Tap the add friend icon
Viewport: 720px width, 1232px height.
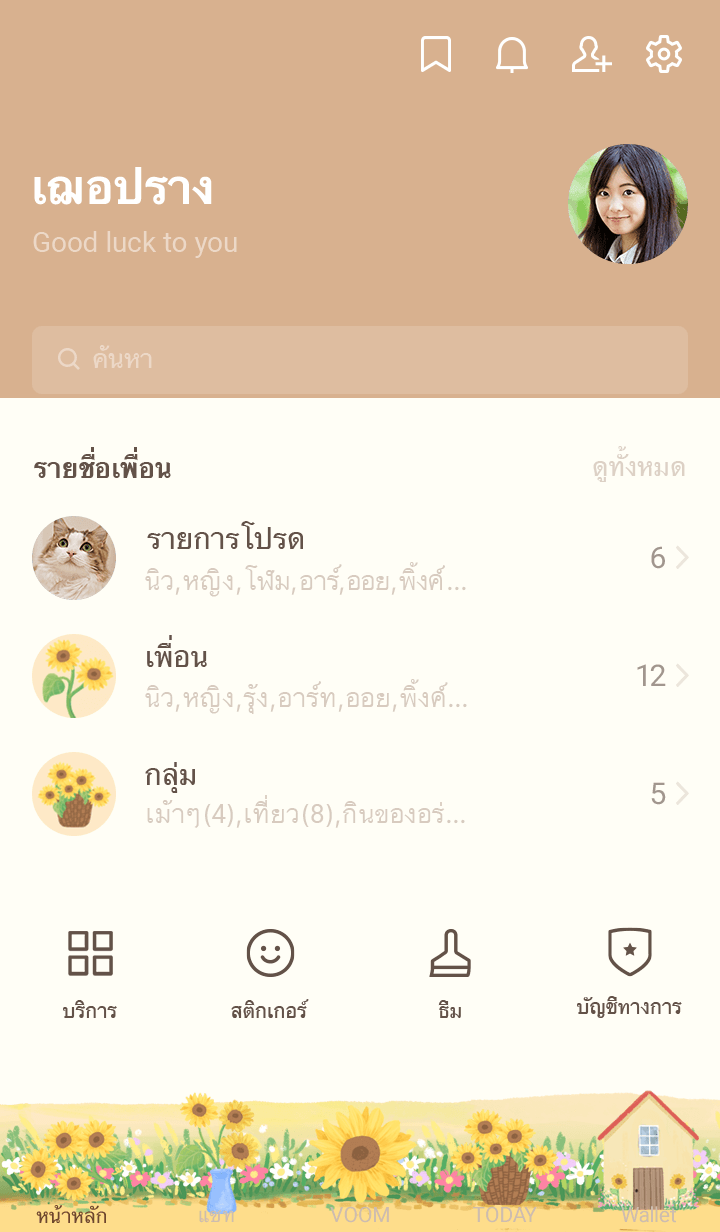(590, 55)
